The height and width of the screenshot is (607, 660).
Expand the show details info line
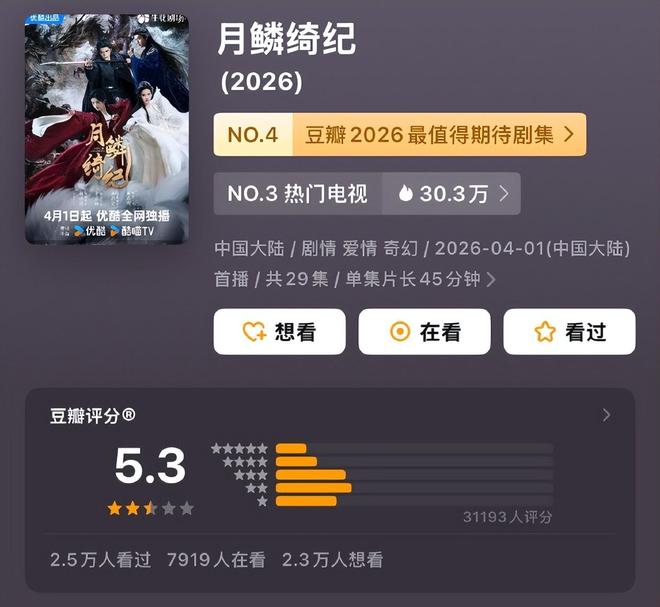coord(491,279)
